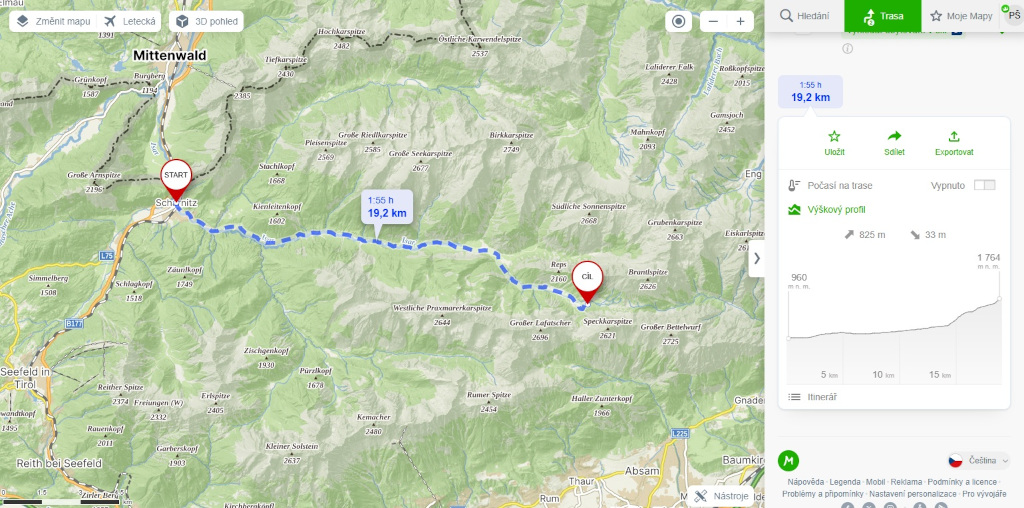The width and height of the screenshot is (1024, 508).
Task: Open Nástroje map tools
Action: (720, 495)
